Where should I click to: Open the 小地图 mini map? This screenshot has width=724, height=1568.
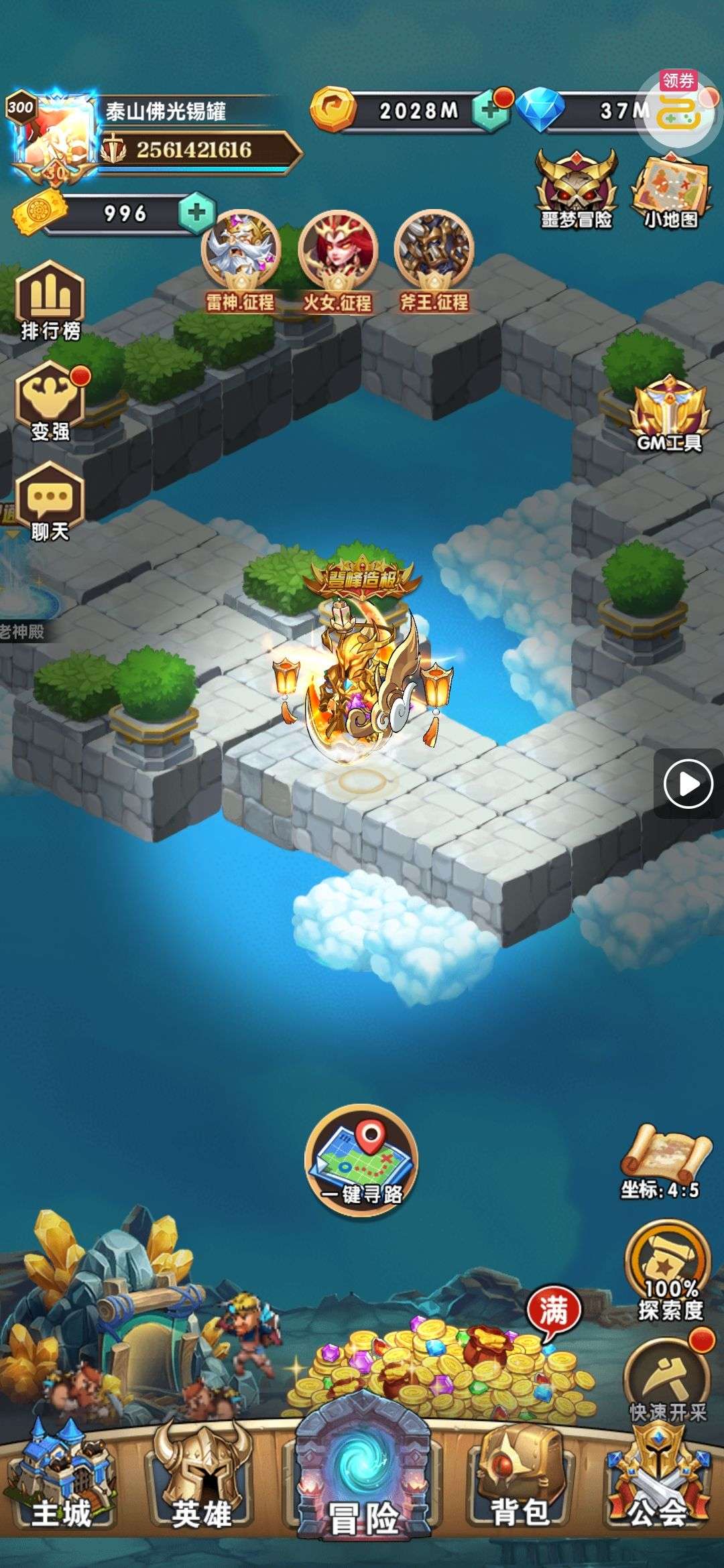[x=670, y=191]
